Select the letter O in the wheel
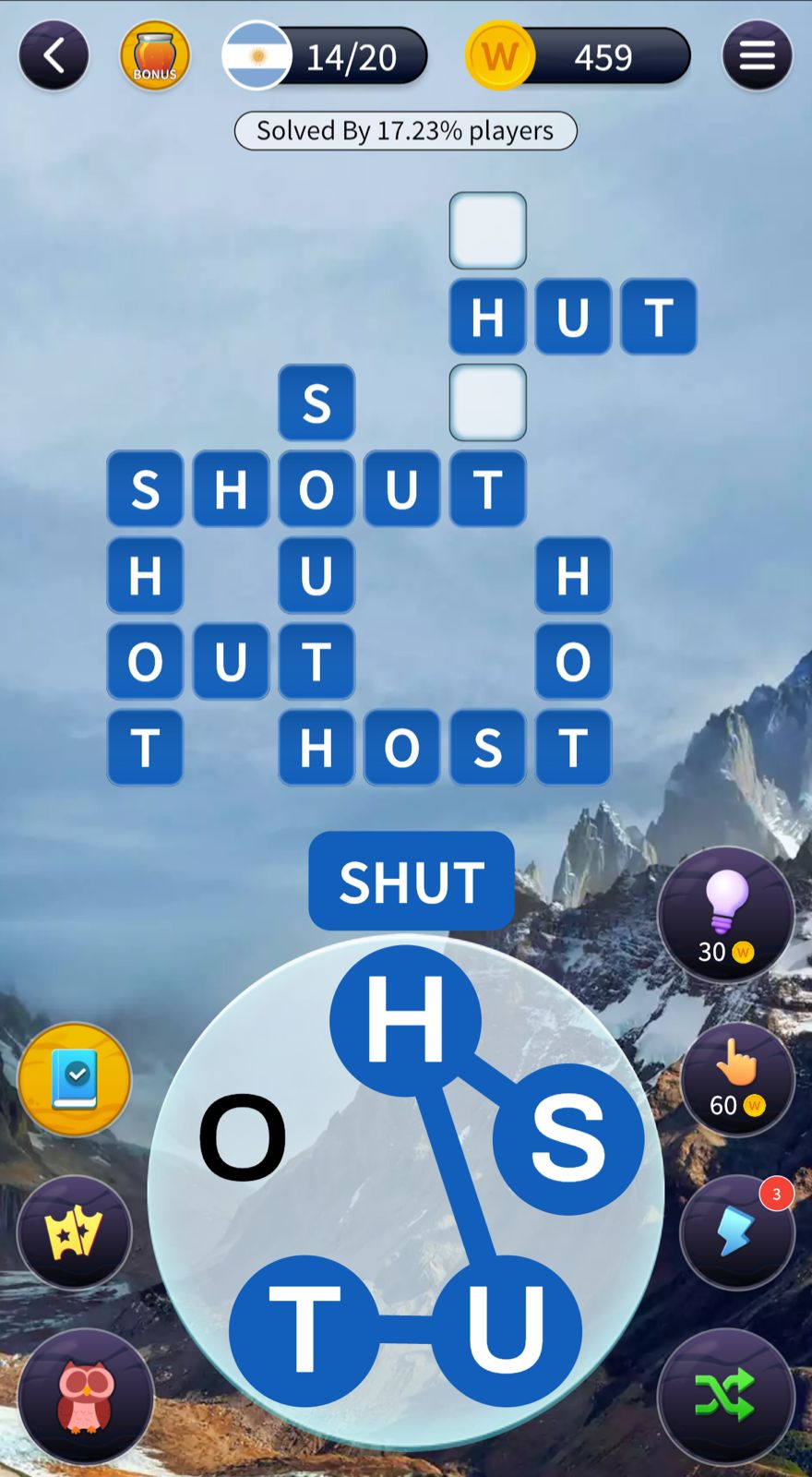Screen dimensions: 812x1477 243,1137
